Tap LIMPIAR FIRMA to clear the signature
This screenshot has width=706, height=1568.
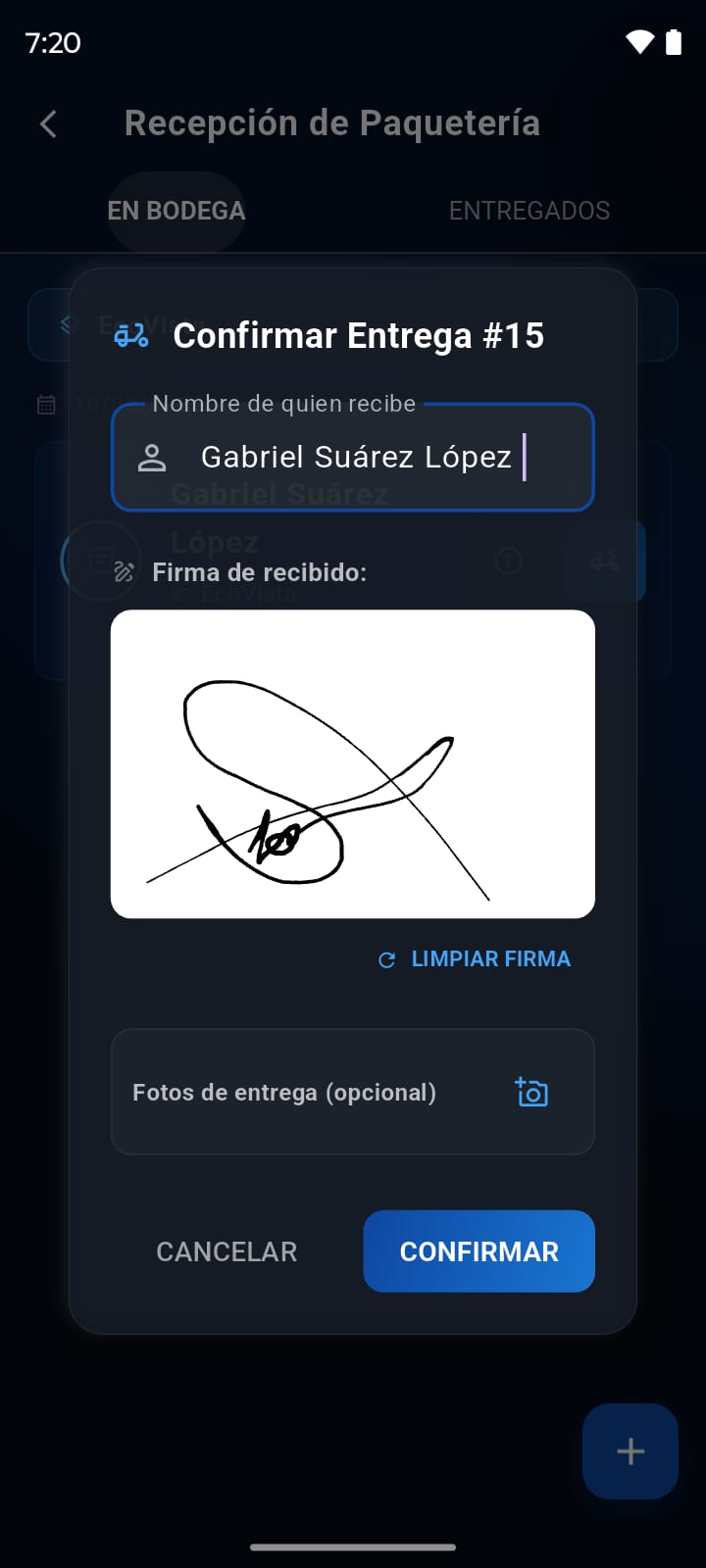[x=490, y=958]
